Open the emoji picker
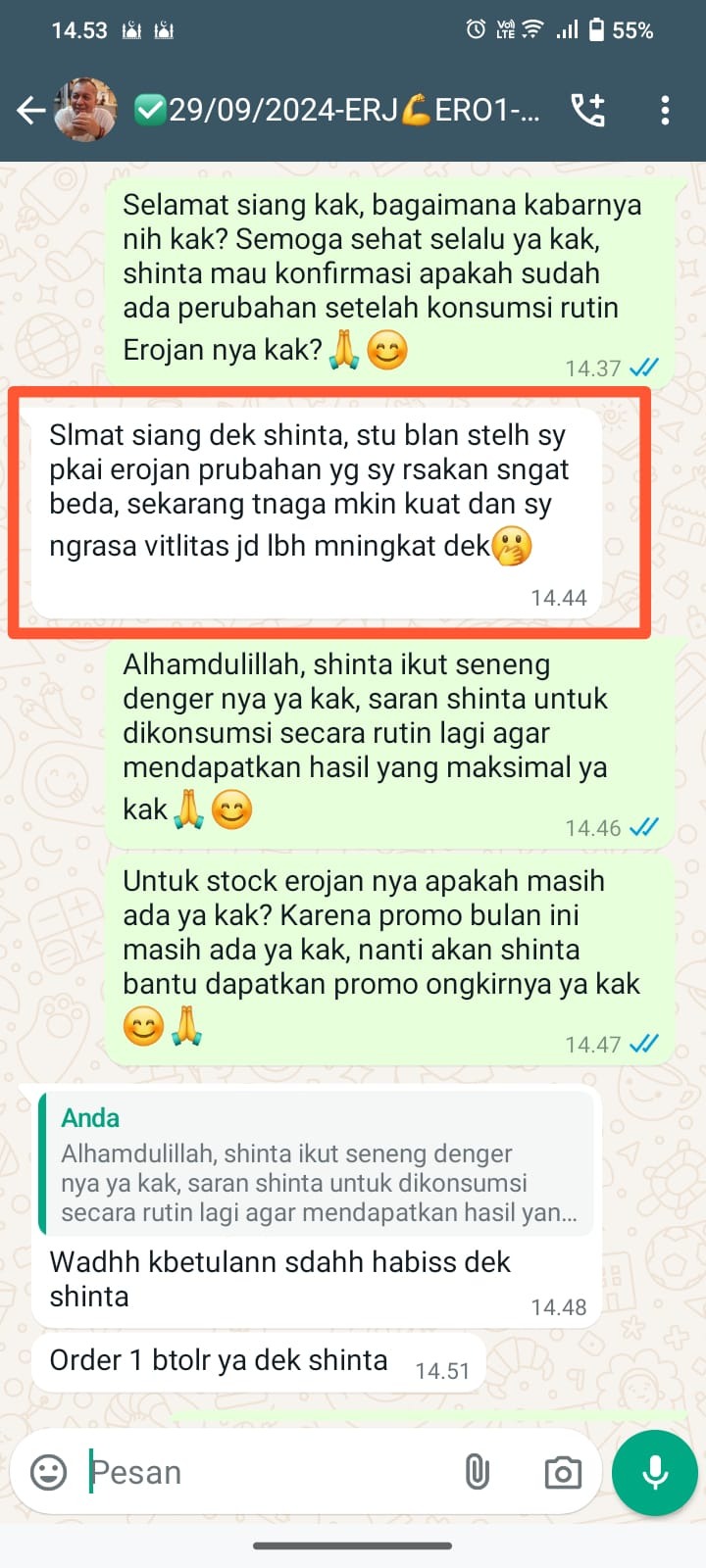This screenshot has width=706, height=1568. [x=49, y=1472]
